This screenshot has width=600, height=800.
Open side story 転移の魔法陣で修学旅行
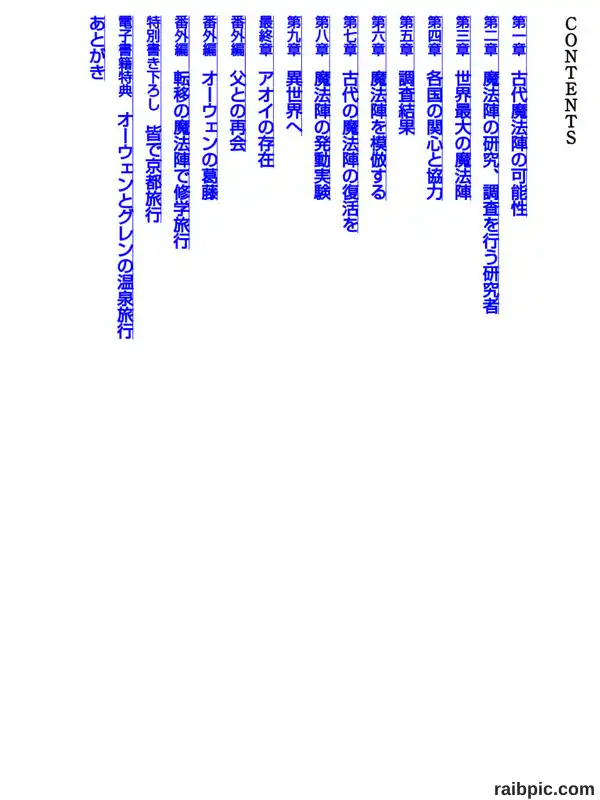[182, 132]
